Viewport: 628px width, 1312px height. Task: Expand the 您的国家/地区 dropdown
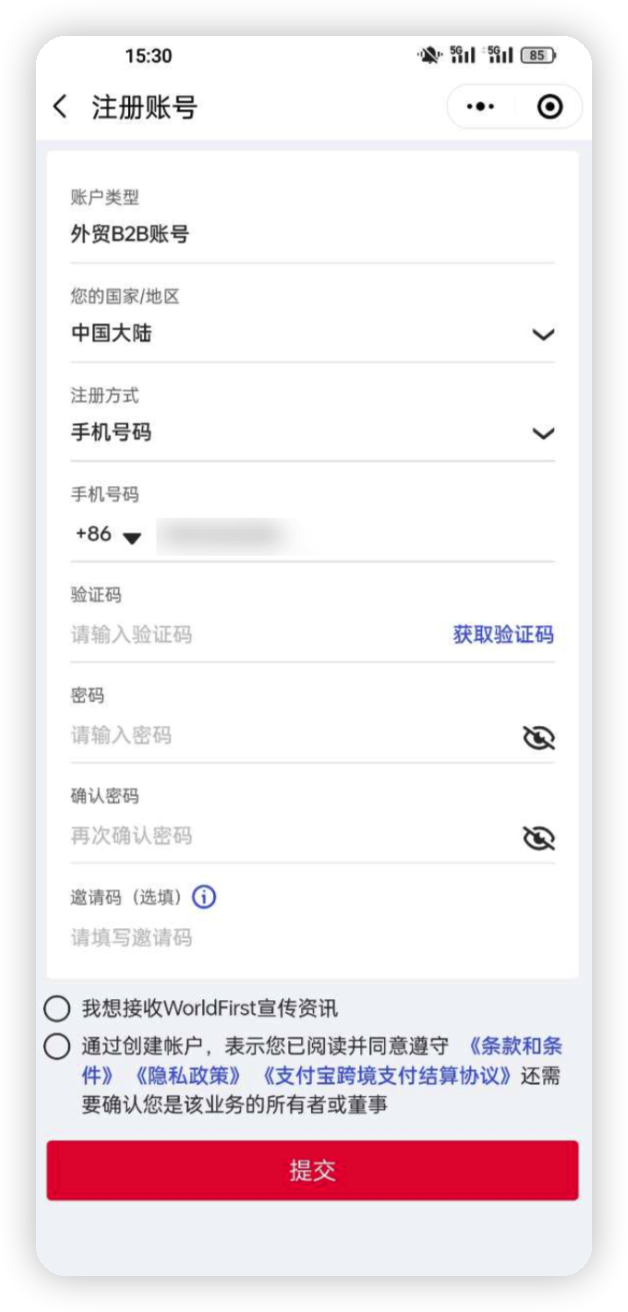coord(542,334)
